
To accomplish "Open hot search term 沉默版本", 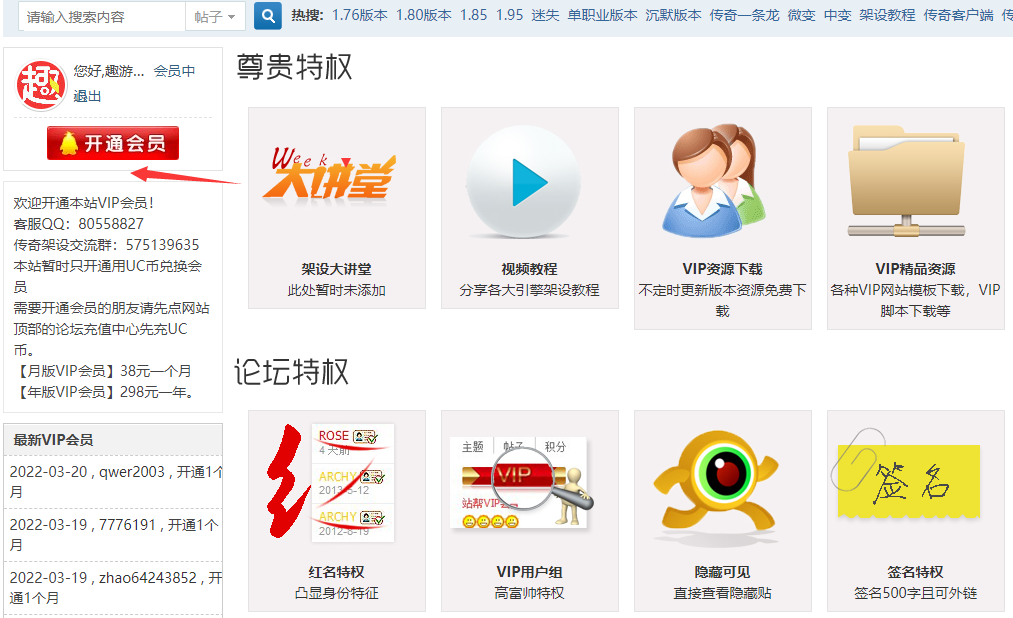I will 673,16.
